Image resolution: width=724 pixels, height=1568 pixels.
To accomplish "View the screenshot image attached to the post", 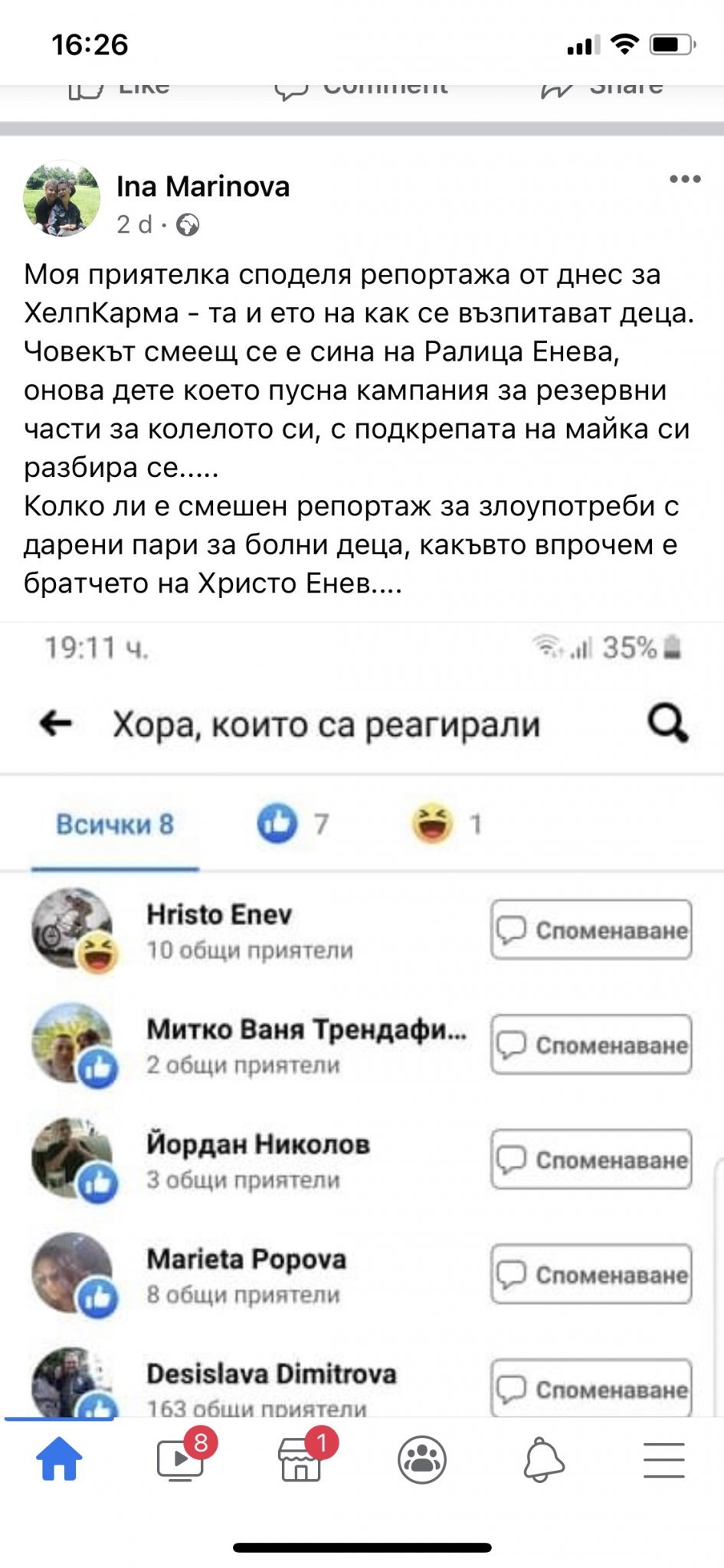I will tap(362, 1018).
